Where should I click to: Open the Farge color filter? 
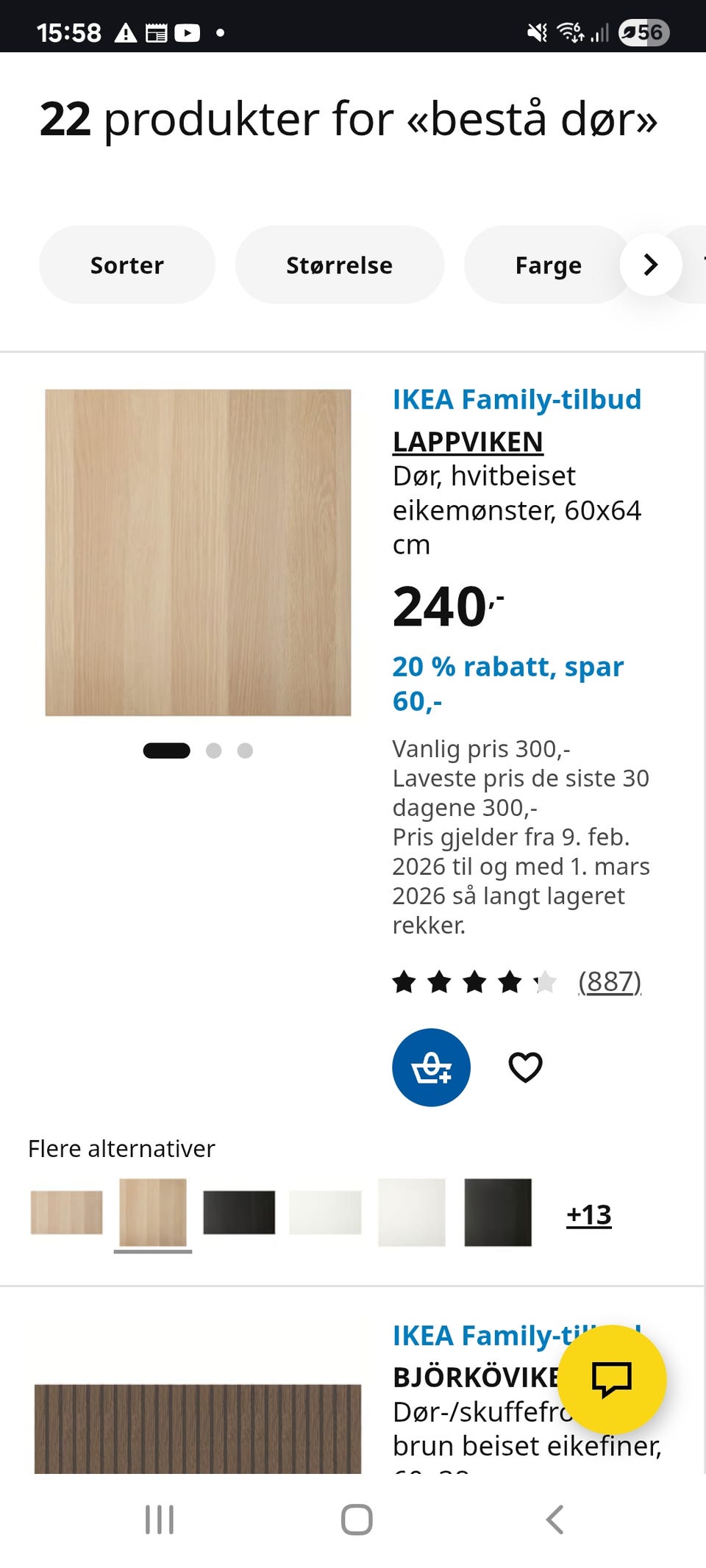coord(548,265)
